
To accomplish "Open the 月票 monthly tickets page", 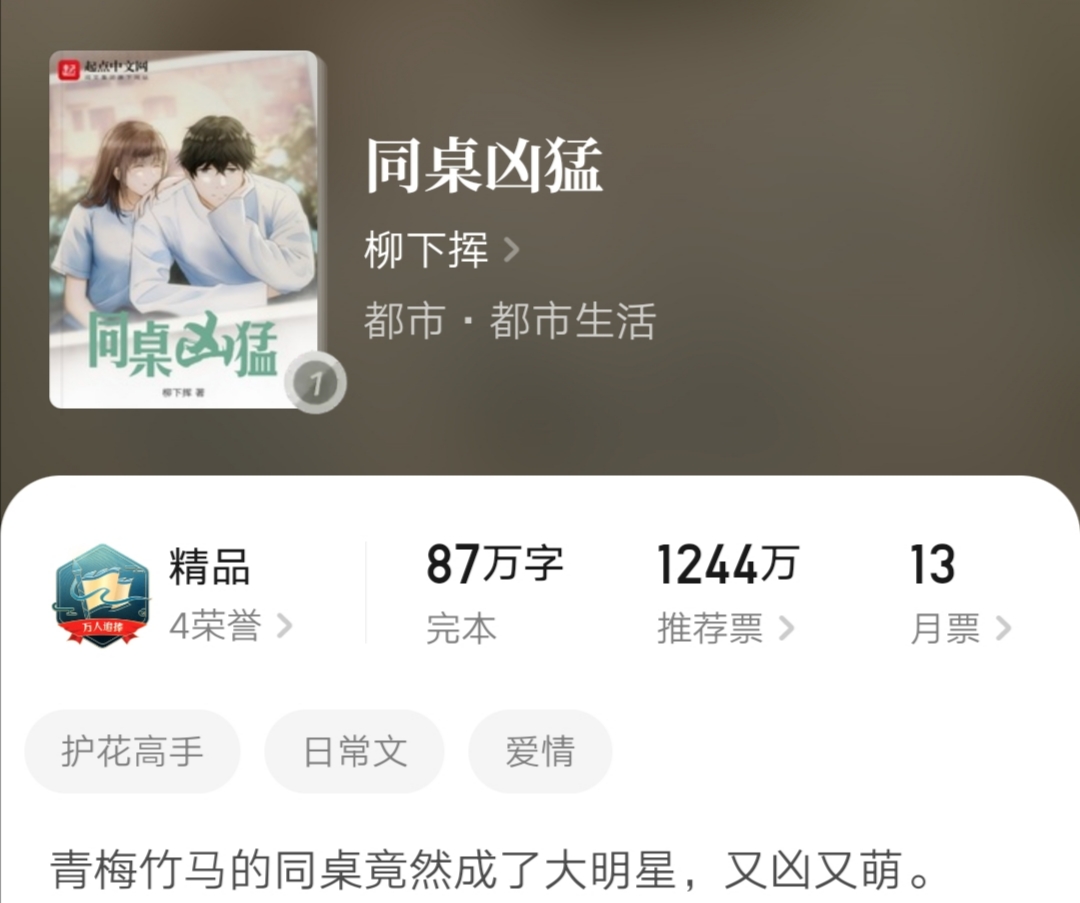I will (960, 628).
